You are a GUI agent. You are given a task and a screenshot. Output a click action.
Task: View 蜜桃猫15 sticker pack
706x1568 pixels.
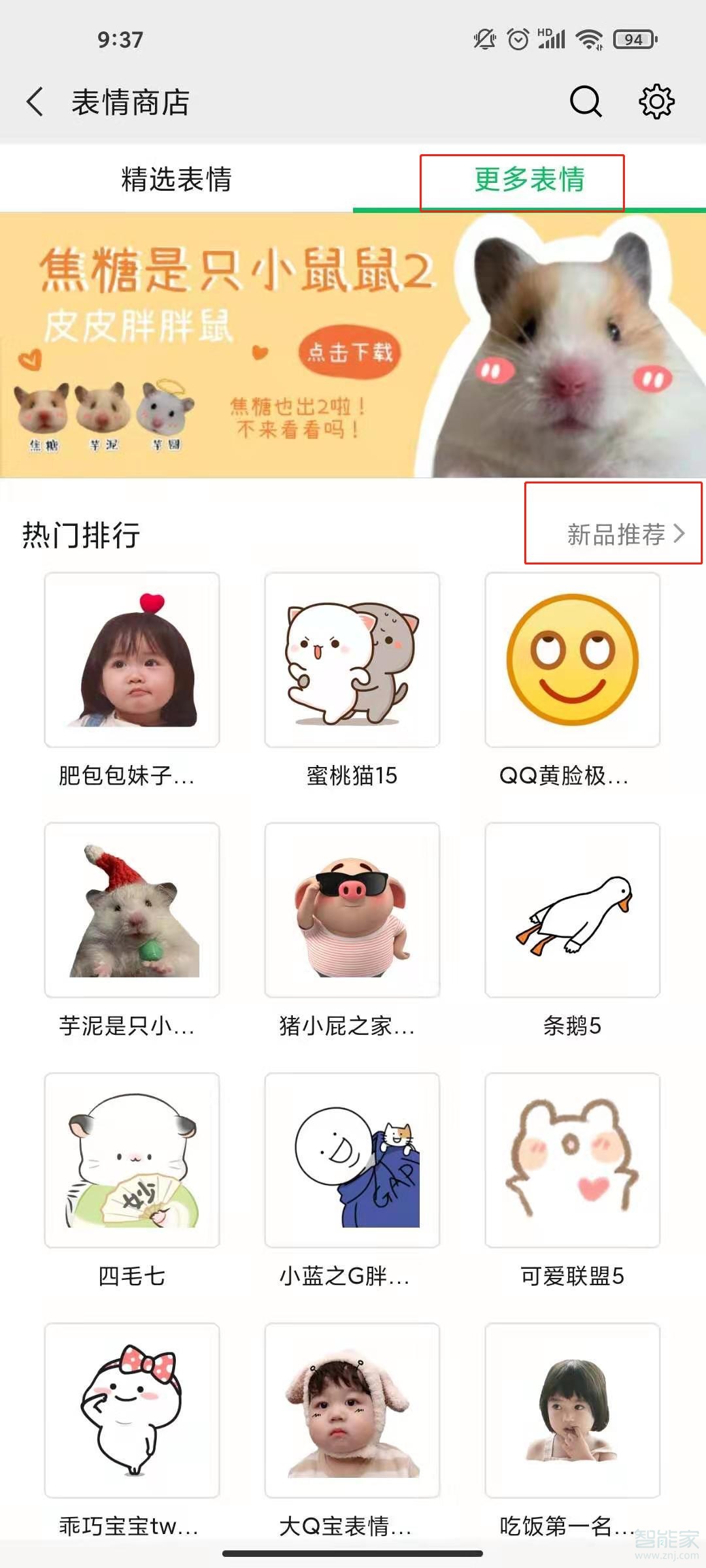352,660
